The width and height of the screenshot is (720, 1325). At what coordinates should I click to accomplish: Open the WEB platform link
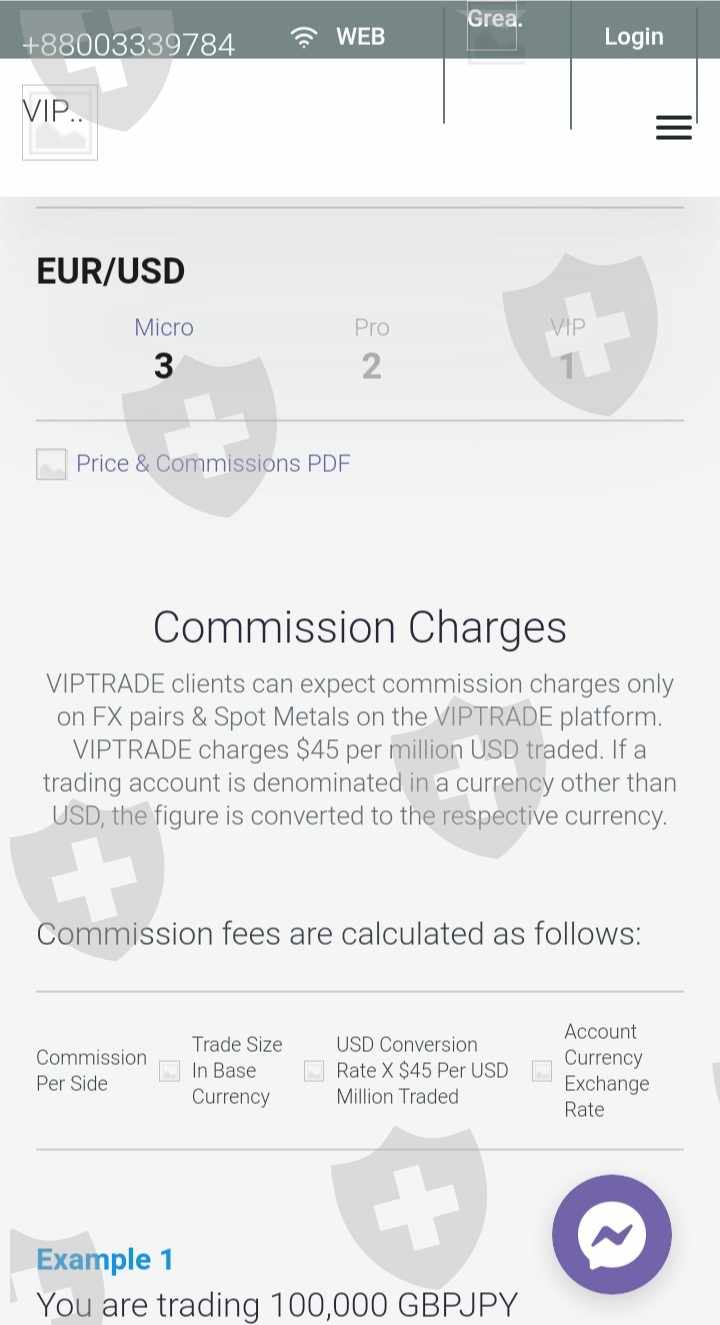[337, 37]
